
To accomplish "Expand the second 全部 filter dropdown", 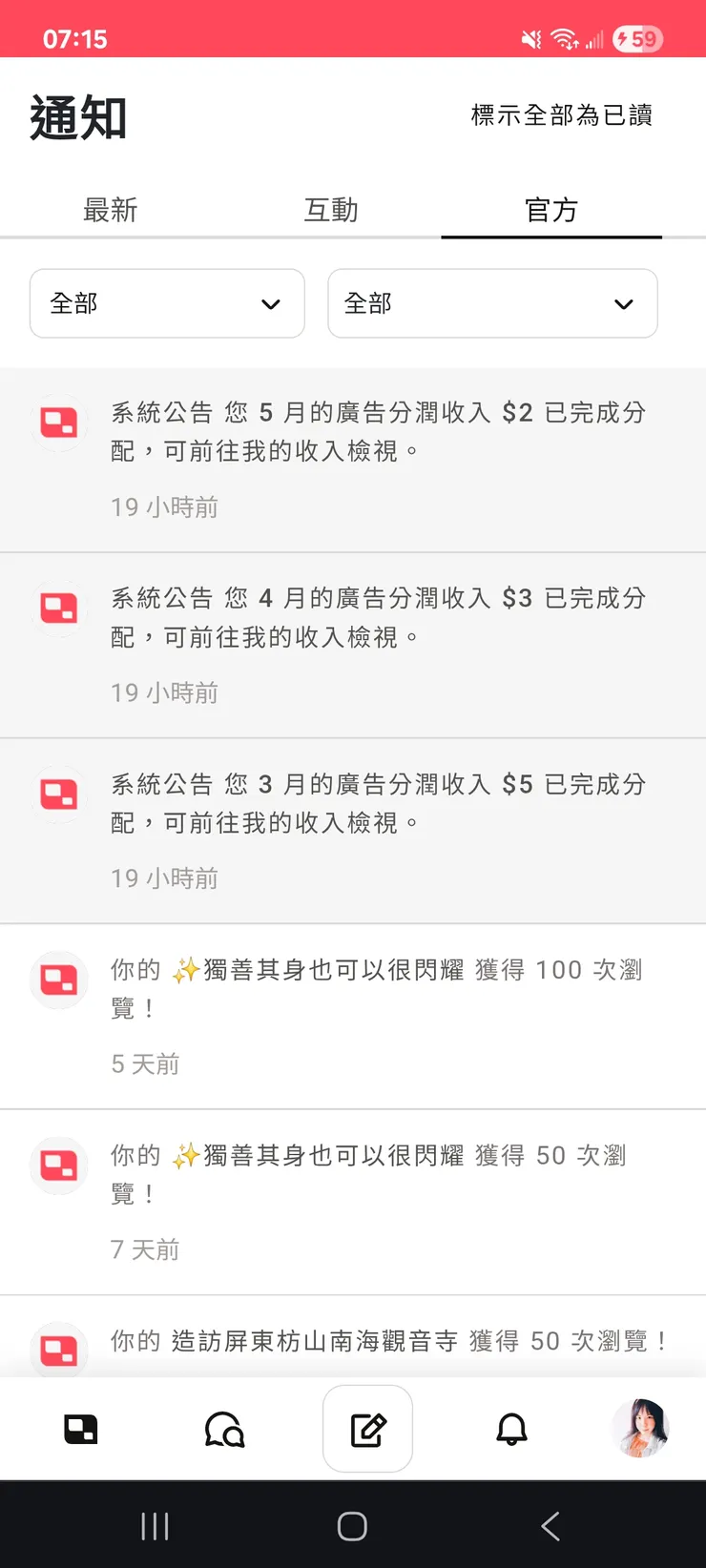I will click(492, 303).
